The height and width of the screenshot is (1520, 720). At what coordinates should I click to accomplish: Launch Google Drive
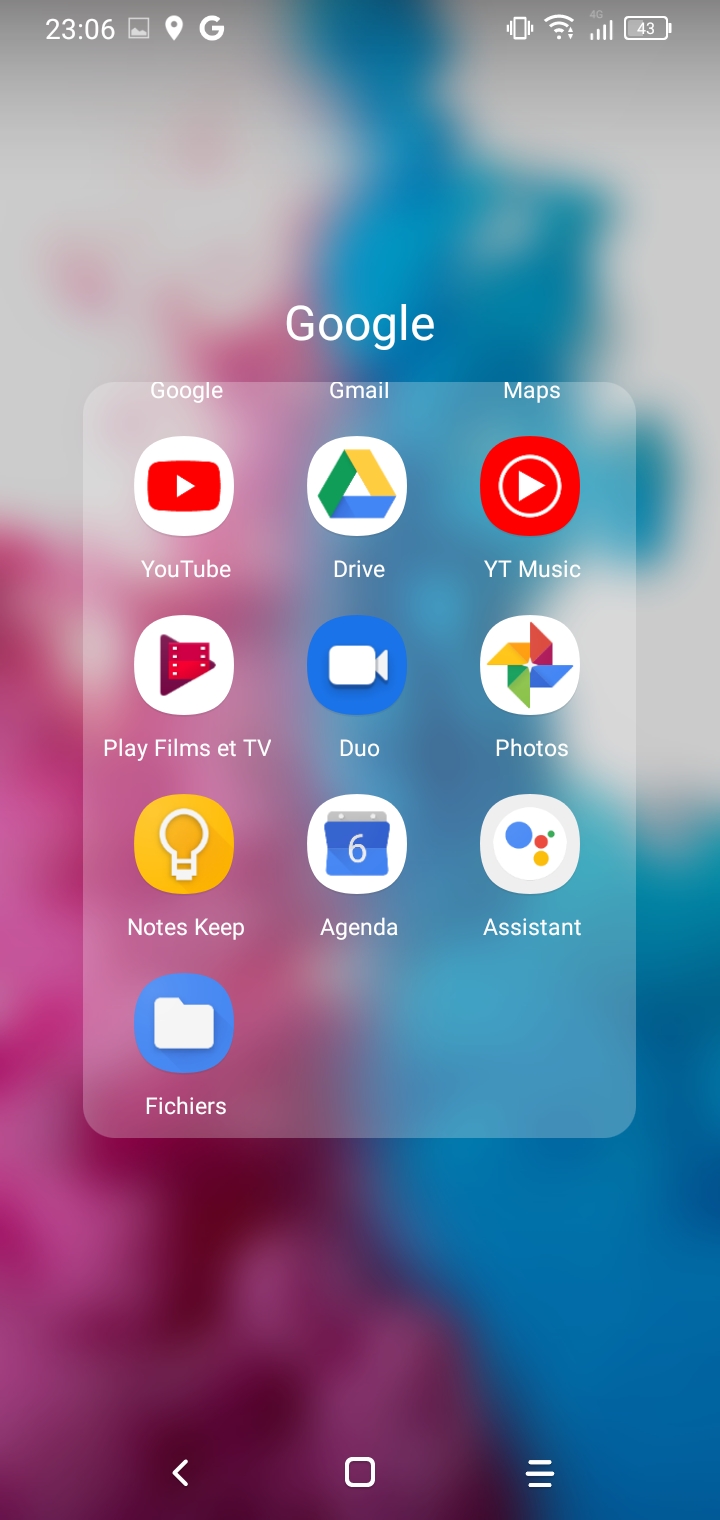click(x=357, y=487)
